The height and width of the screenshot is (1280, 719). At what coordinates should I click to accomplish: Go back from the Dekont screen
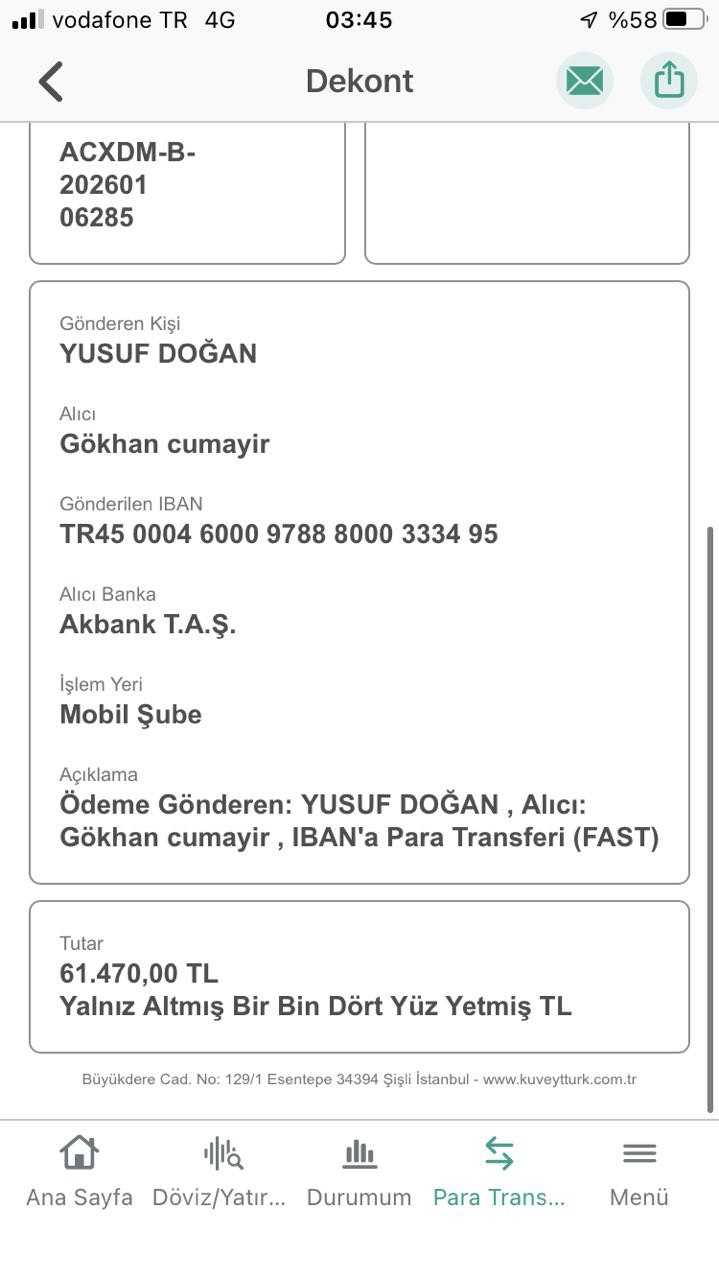click(50, 81)
